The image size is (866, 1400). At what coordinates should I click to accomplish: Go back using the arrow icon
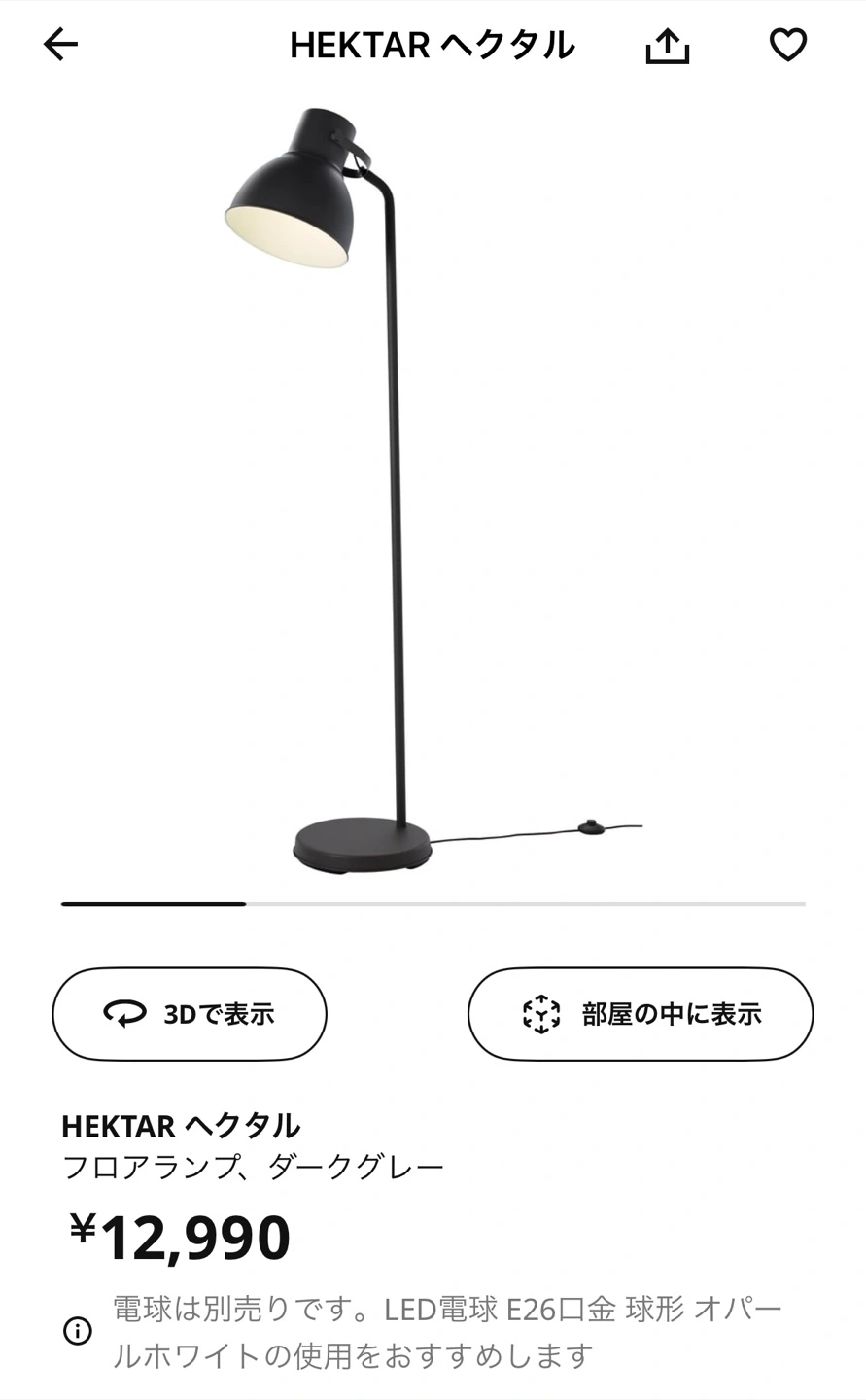click(60, 45)
